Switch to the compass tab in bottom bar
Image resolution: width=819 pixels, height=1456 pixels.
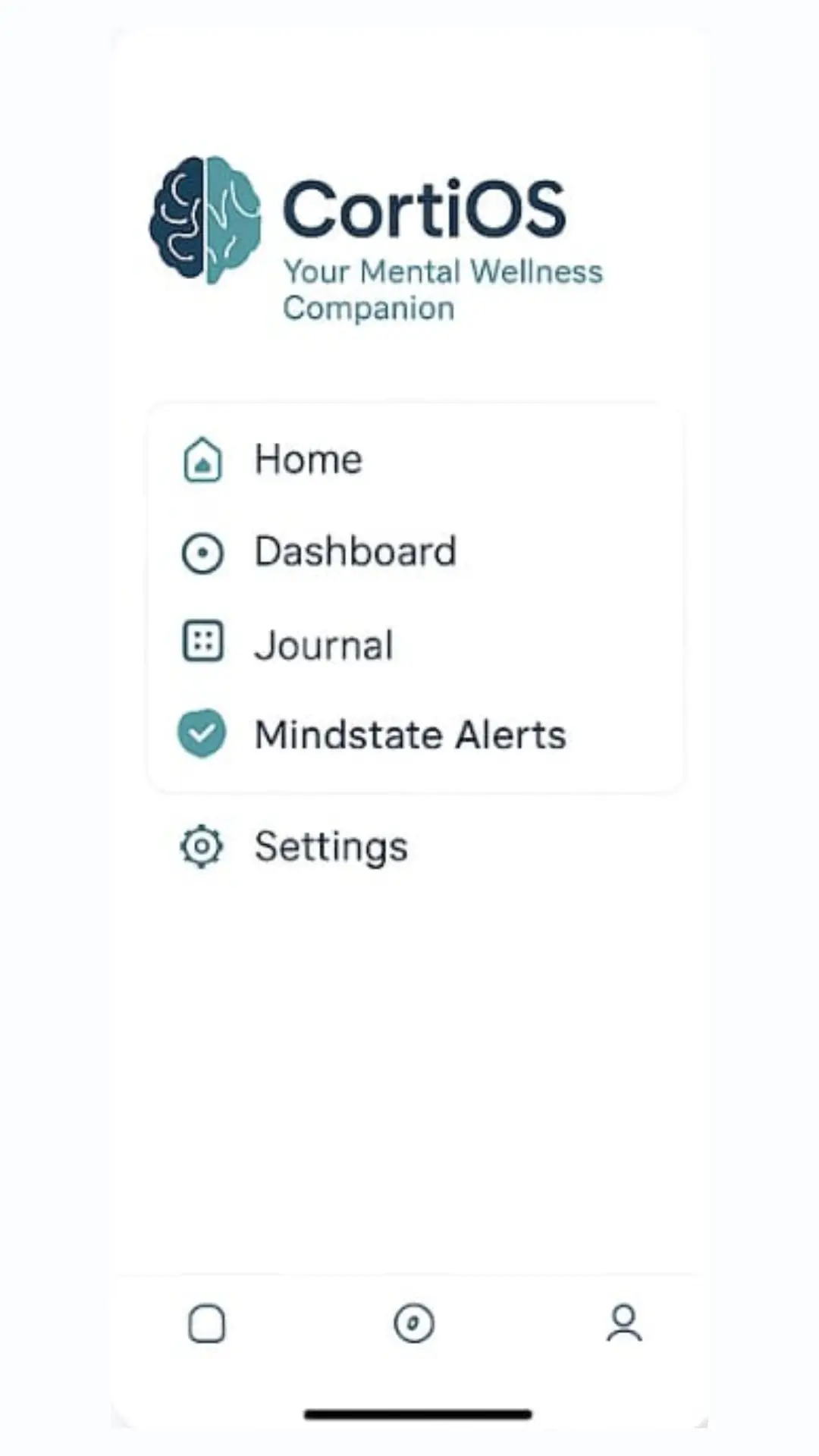click(414, 1324)
